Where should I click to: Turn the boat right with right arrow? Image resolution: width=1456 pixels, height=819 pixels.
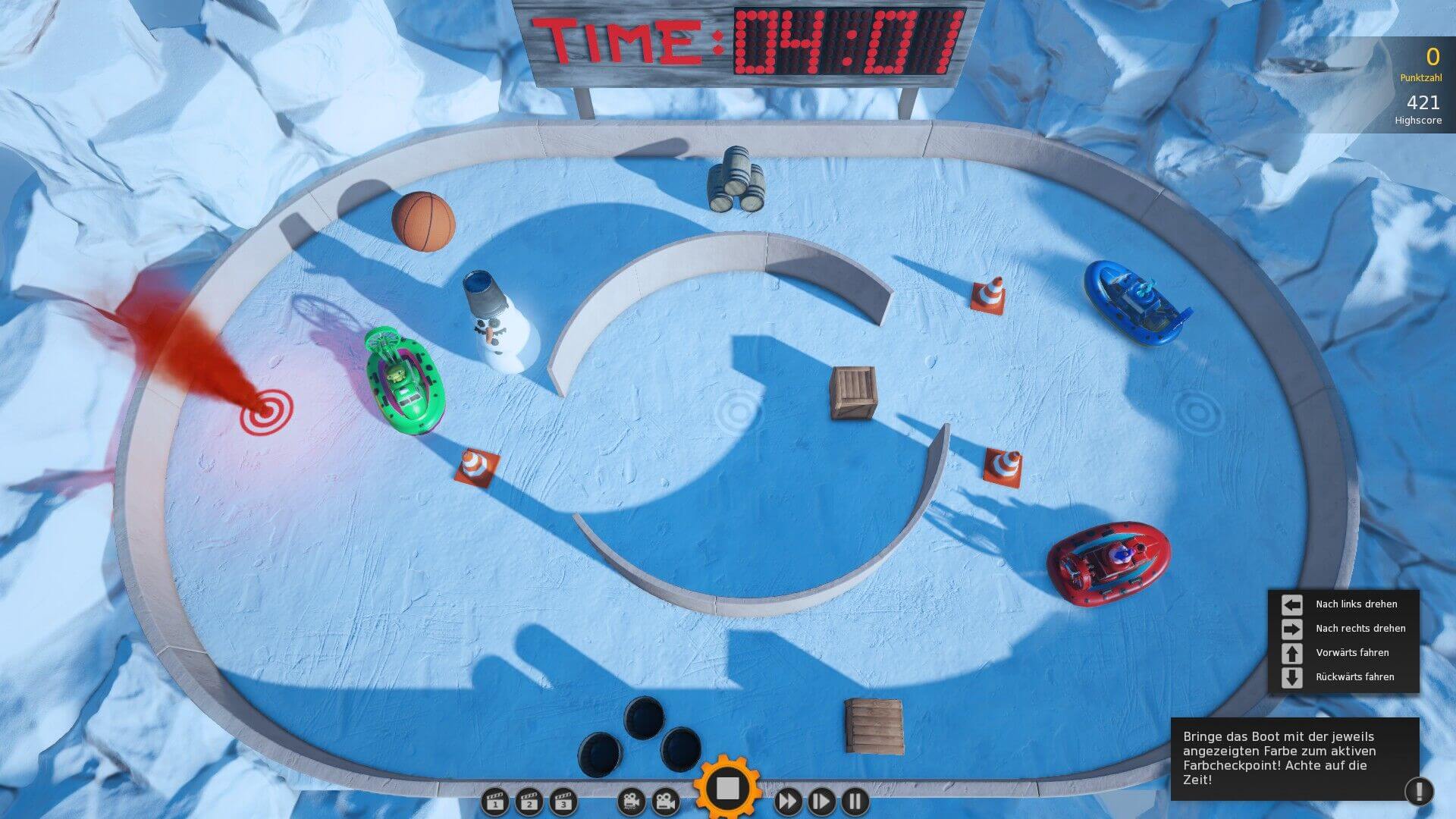tap(1291, 629)
